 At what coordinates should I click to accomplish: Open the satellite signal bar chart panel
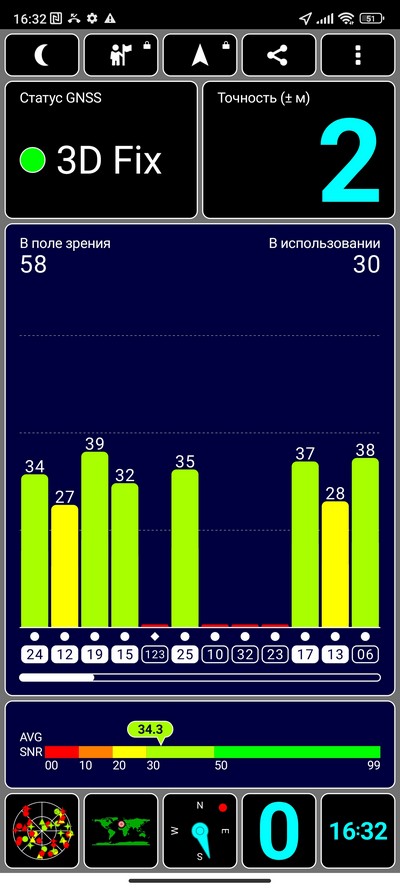200,459
